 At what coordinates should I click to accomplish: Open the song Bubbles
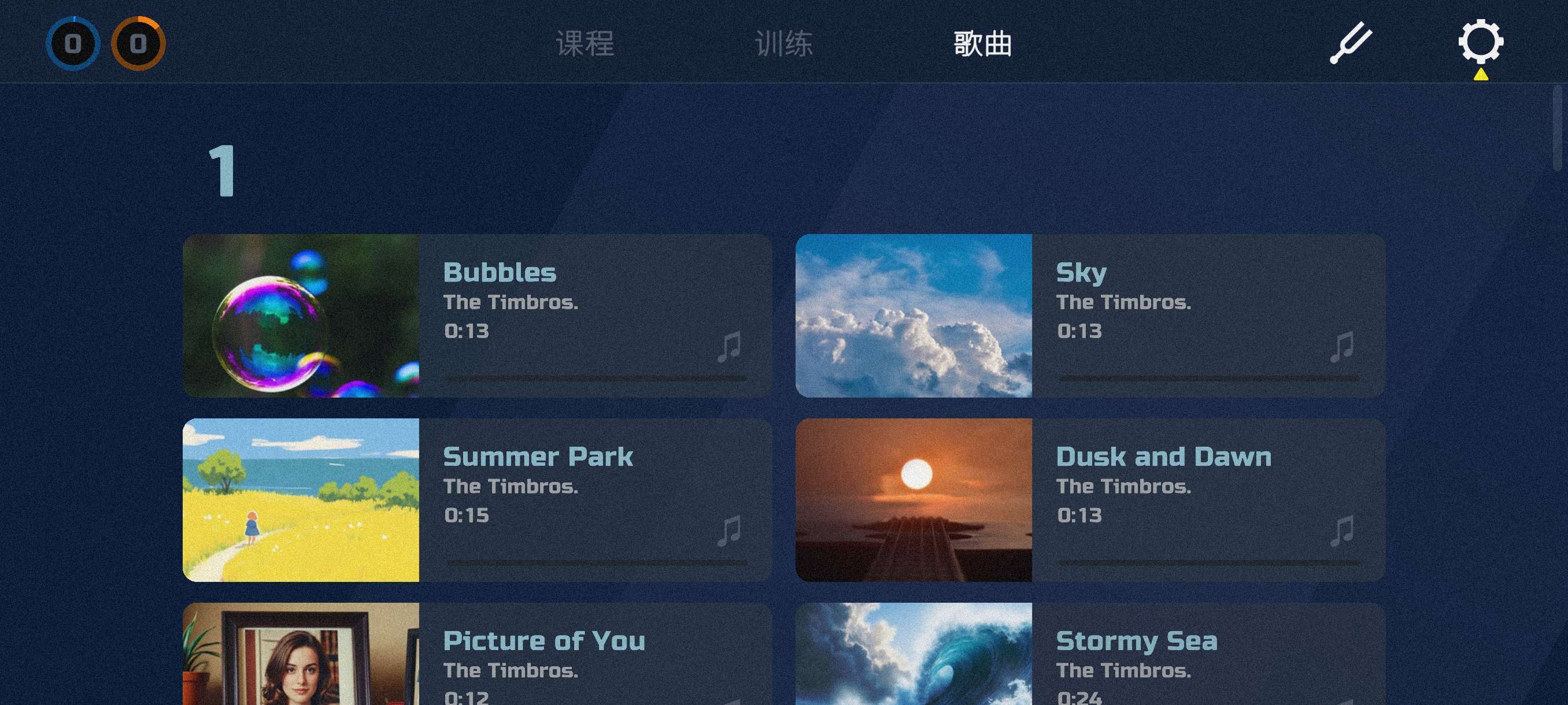click(477, 316)
